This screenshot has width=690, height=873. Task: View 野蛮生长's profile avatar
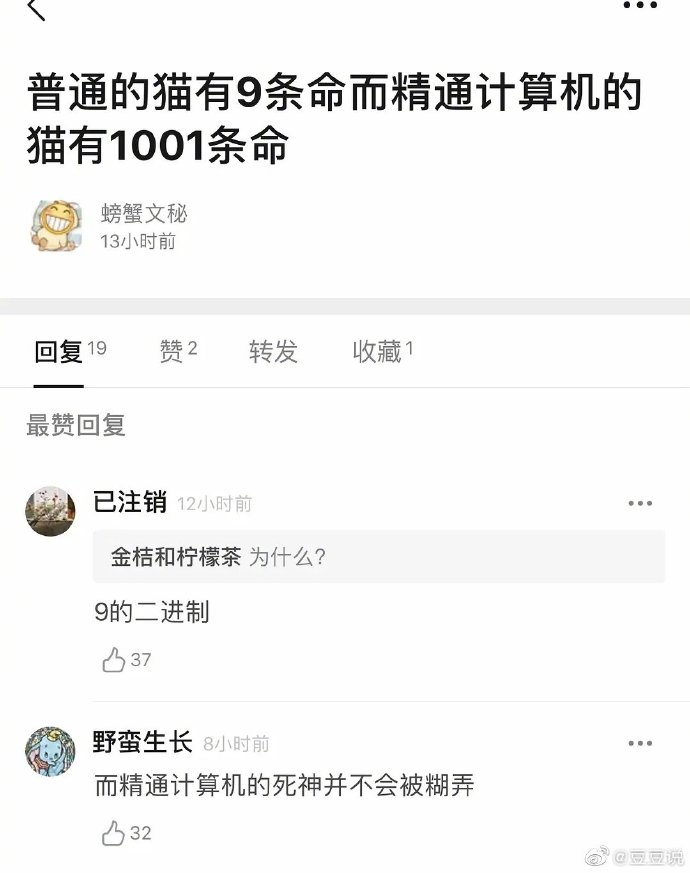50,751
